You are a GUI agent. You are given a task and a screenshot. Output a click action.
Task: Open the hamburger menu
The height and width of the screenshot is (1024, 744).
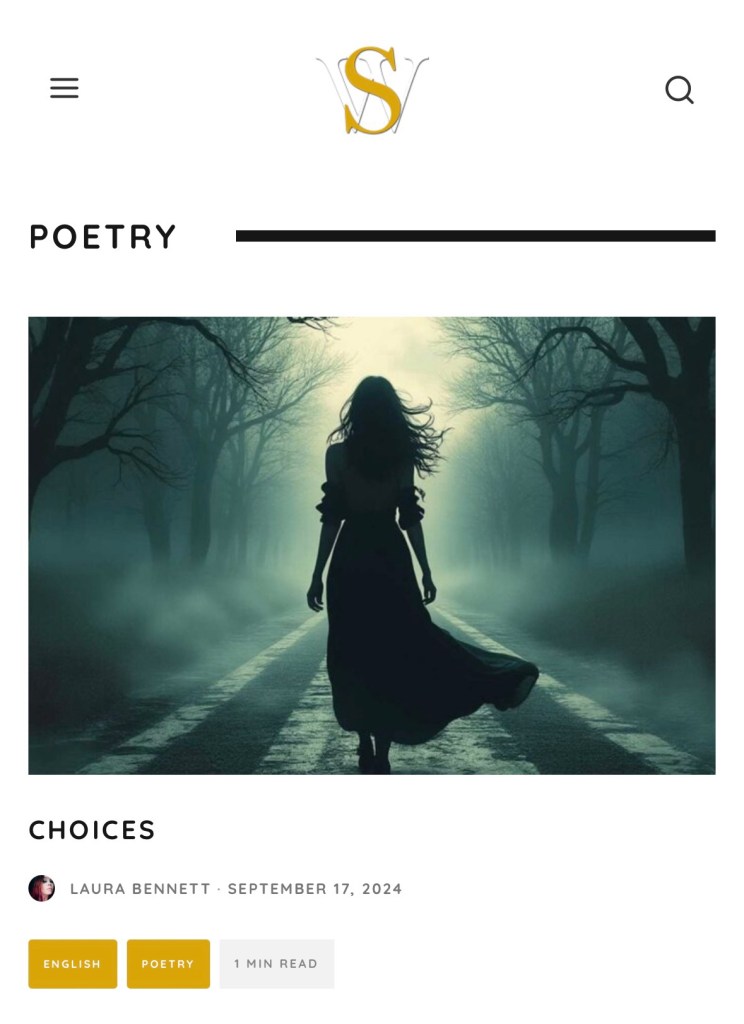pos(64,89)
